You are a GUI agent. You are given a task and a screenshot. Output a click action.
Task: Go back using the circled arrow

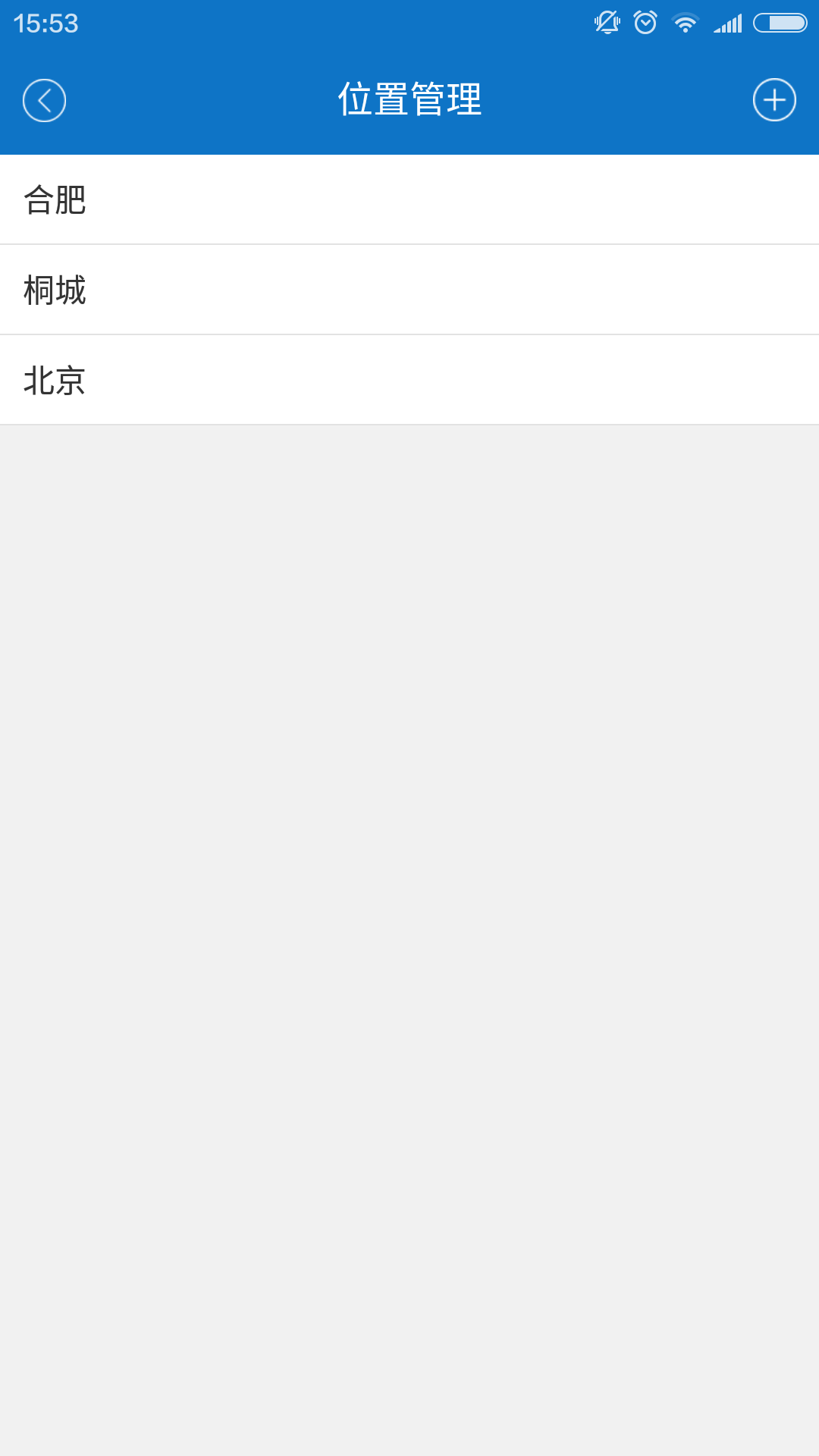pos(44,100)
